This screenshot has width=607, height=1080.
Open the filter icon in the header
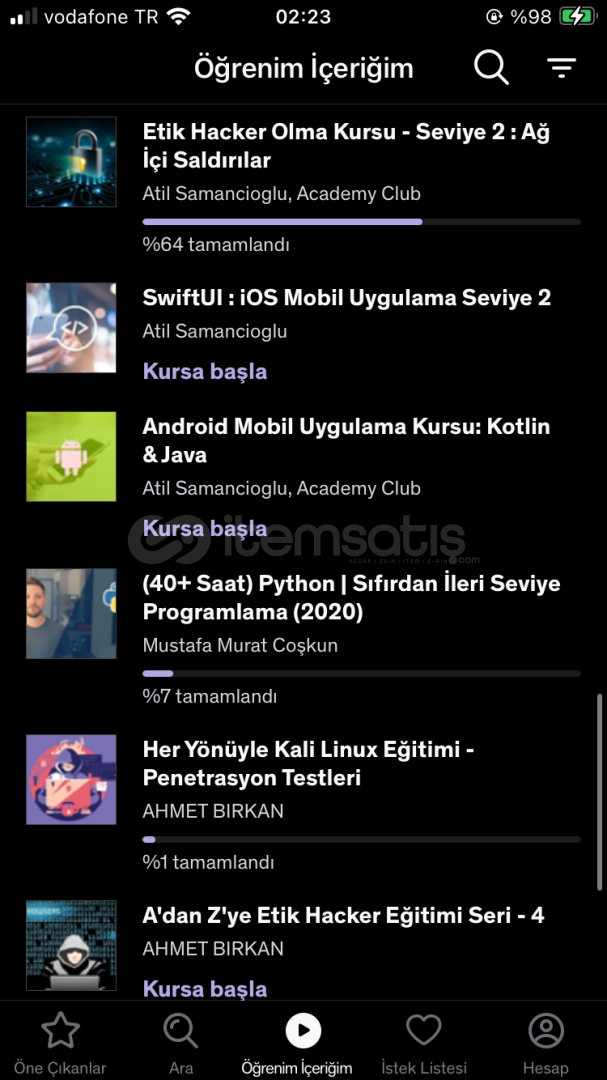[562, 68]
